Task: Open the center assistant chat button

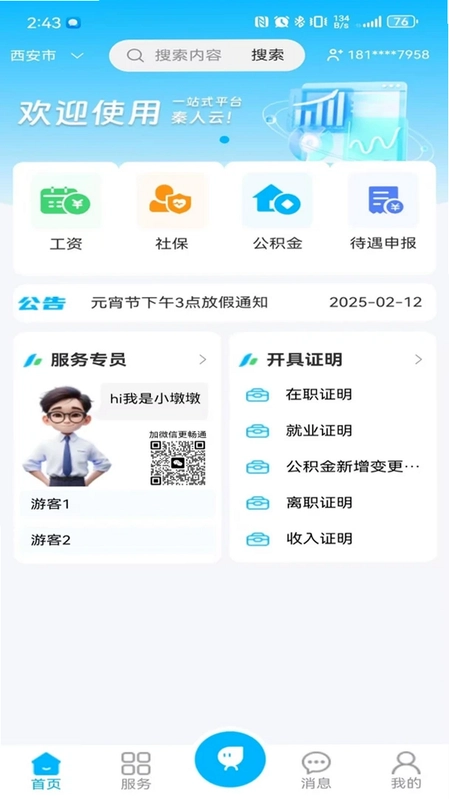Action: (230, 759)
